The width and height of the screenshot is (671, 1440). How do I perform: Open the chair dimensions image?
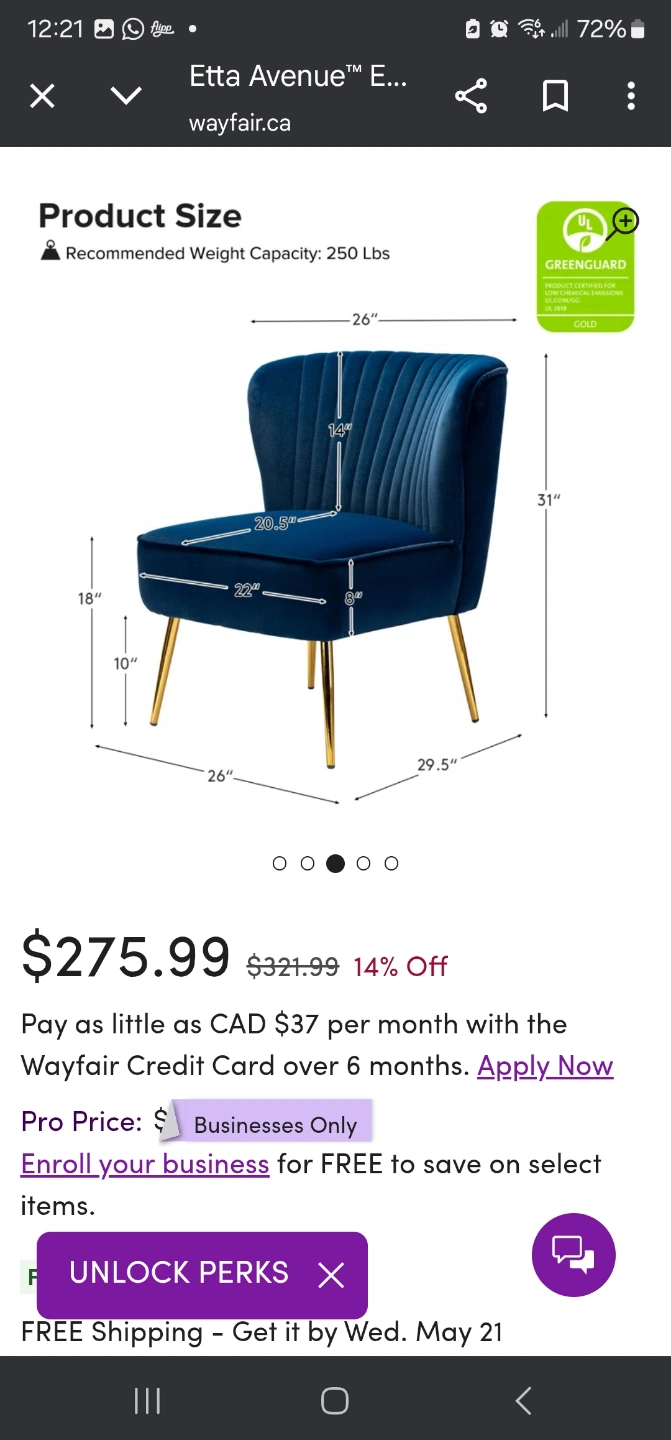(x=335, y=500)
